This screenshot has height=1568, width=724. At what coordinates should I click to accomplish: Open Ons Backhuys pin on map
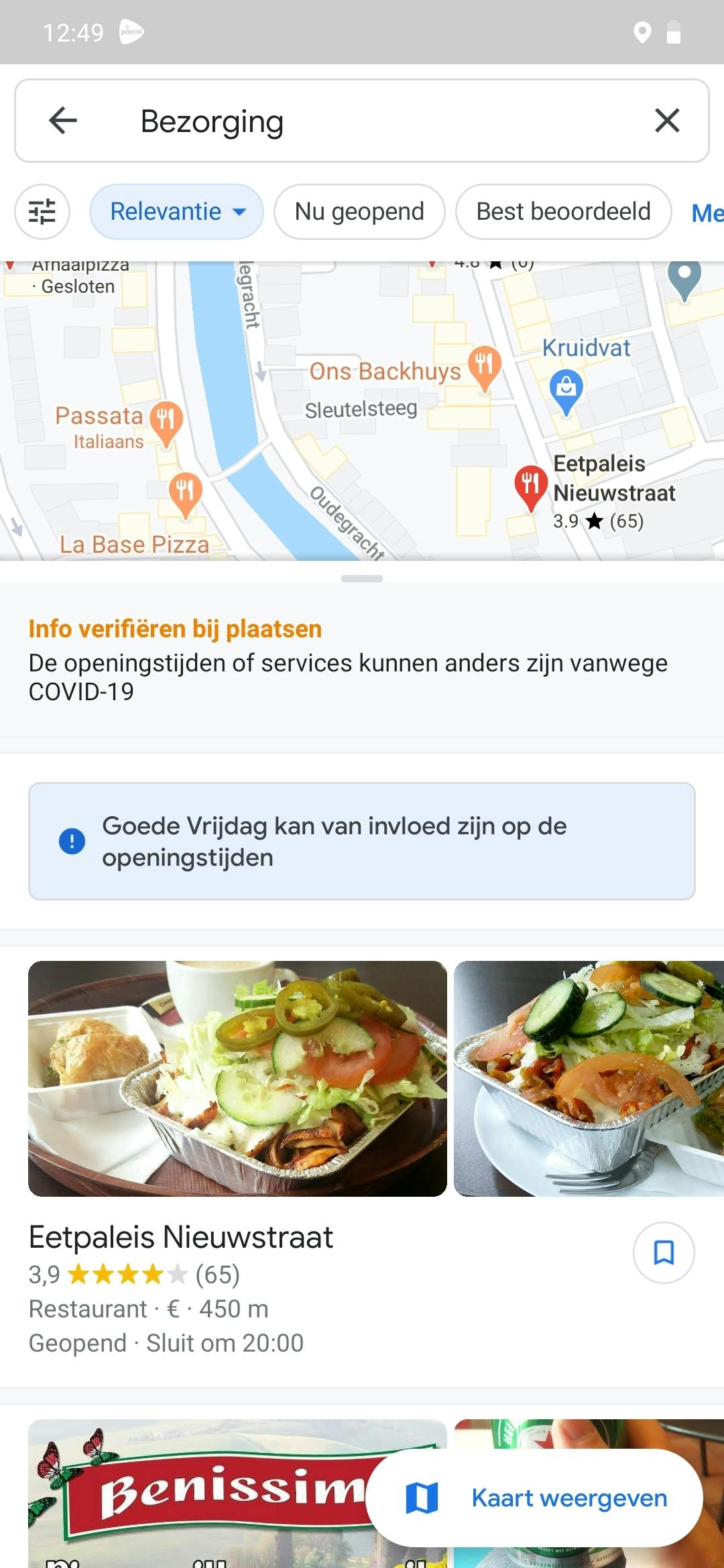click(x=484, y=366)
